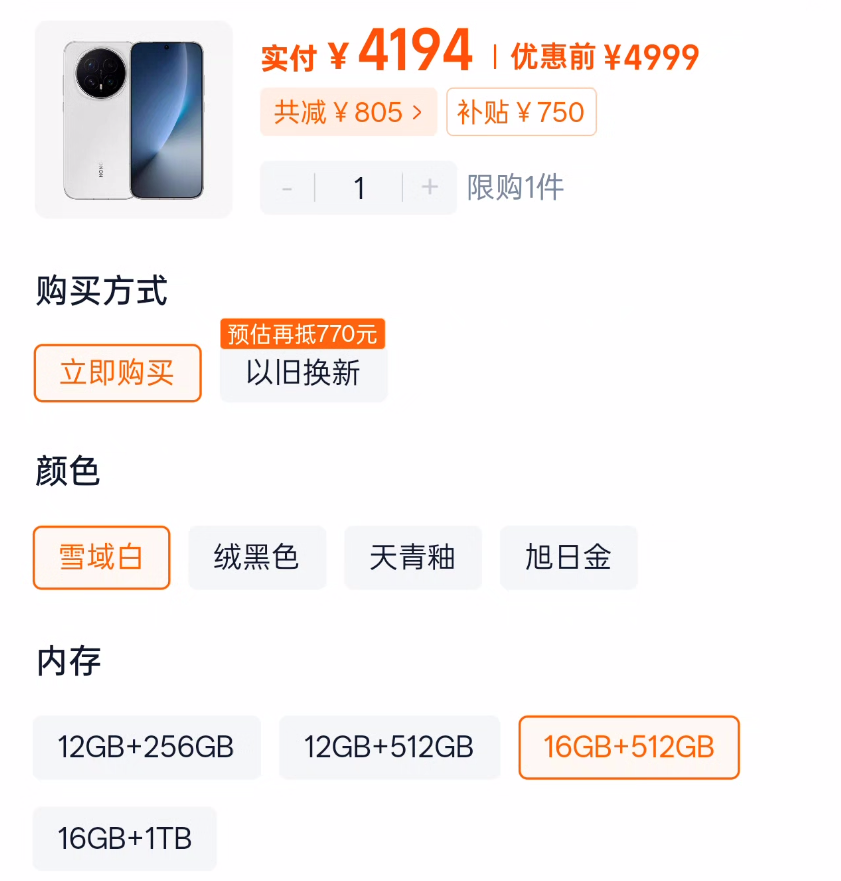Image resolution: width=841 pixels, height=881 pixels.
Task: Choose the 16GB+1TB storage configuration
Action: coord(124,839)
